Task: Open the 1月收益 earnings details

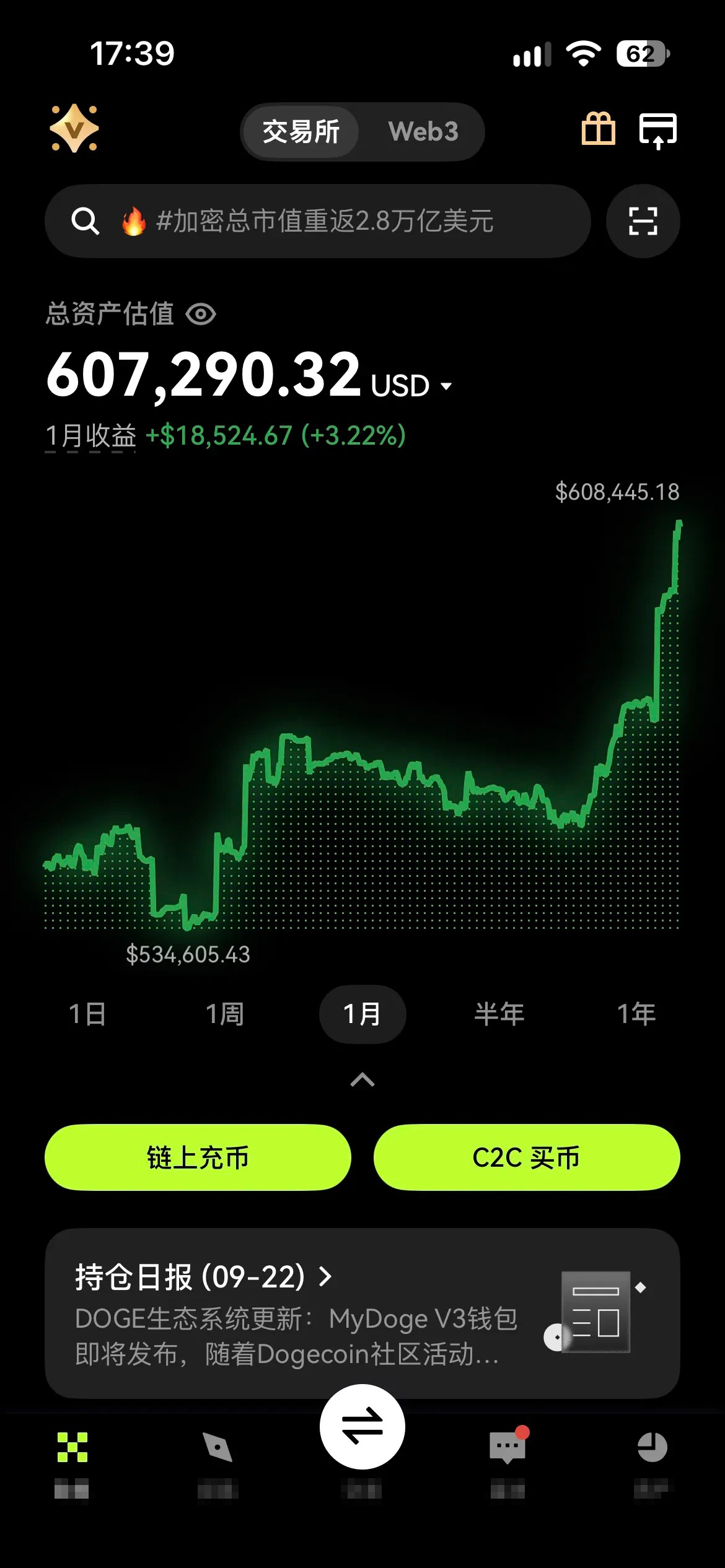Action: 90,436
